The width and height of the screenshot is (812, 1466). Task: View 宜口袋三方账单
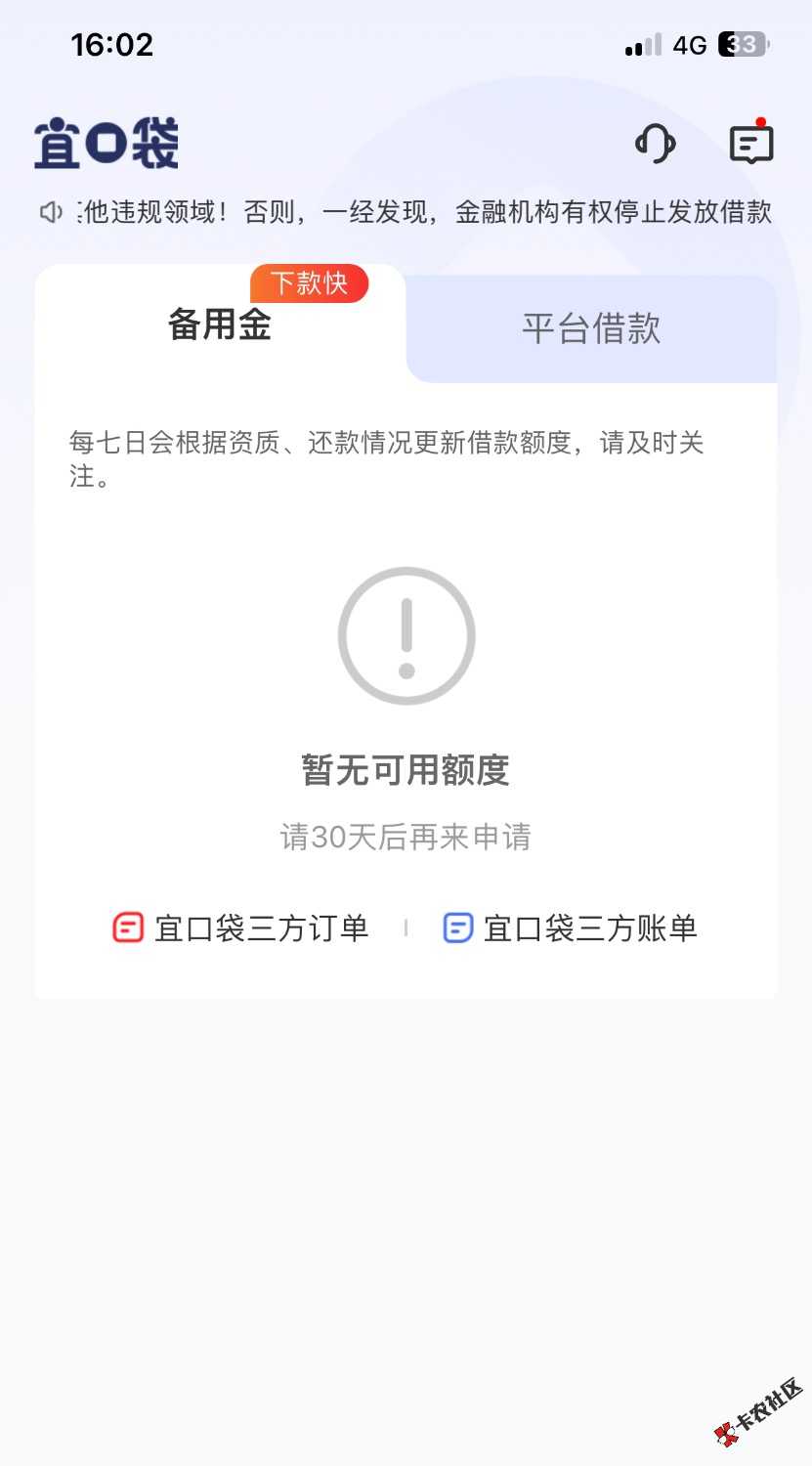pos(571,927)
